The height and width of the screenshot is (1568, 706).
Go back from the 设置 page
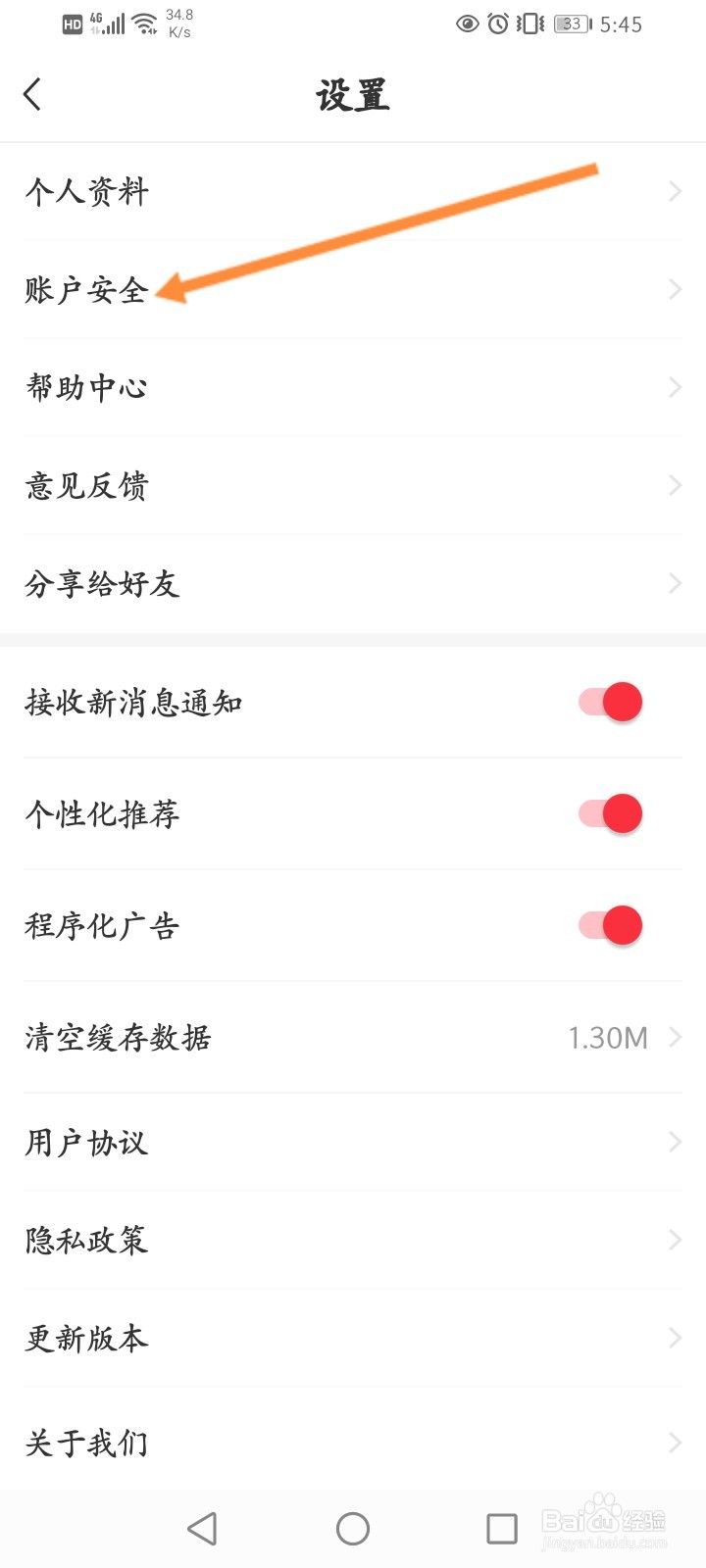coord(32,95)
